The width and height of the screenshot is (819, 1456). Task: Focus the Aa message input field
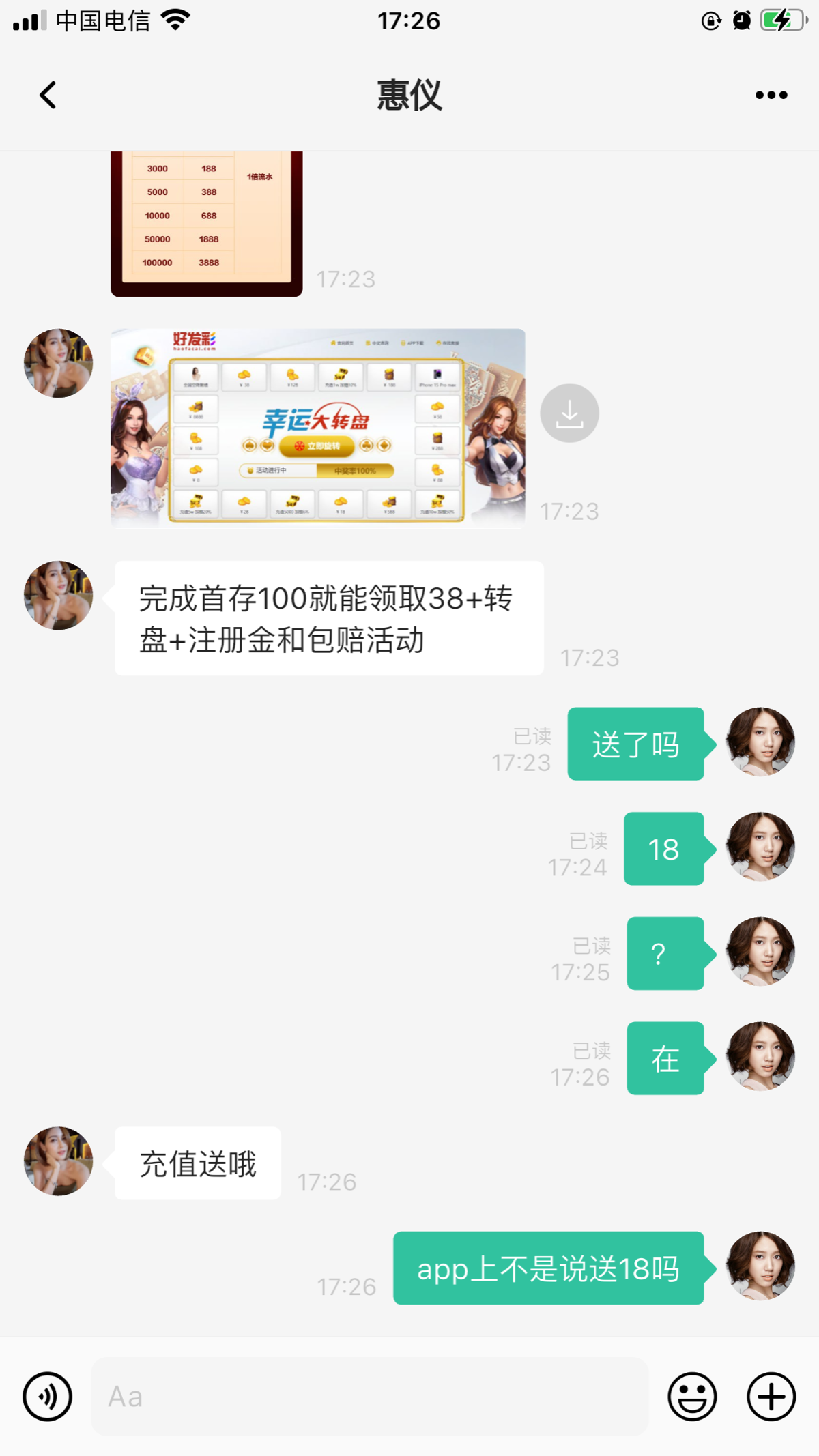(369, 1397)
